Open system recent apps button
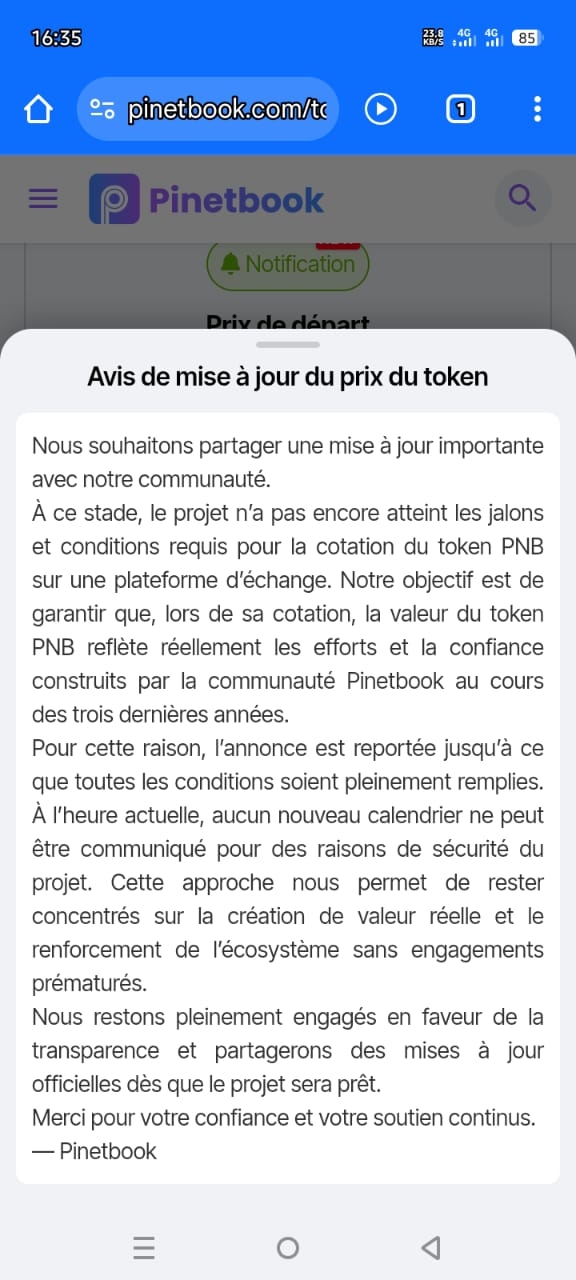Viewport: 576px width, 1280px height. pos(144,1247)
